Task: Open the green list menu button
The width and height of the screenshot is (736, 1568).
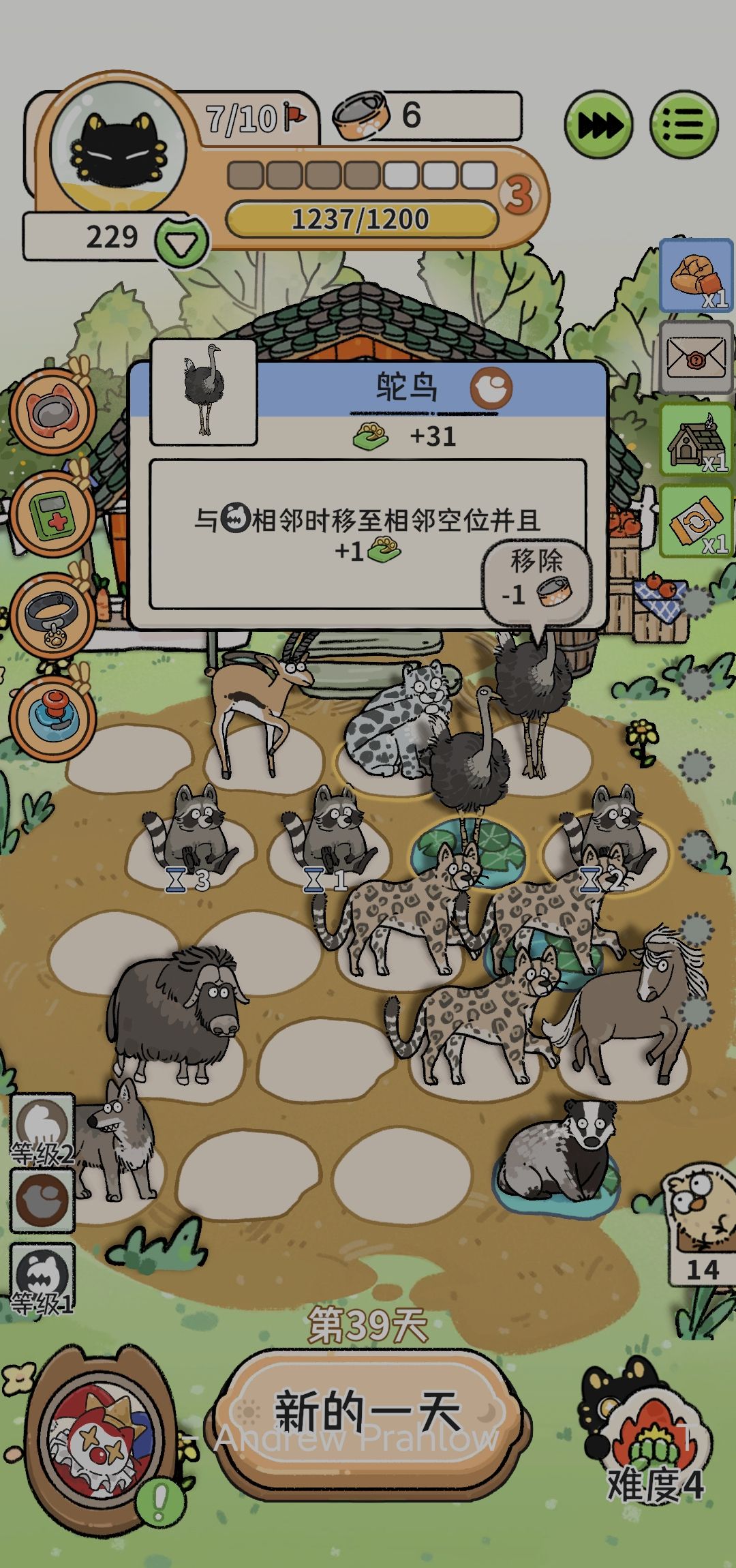Action: click(x=684, y=125)
